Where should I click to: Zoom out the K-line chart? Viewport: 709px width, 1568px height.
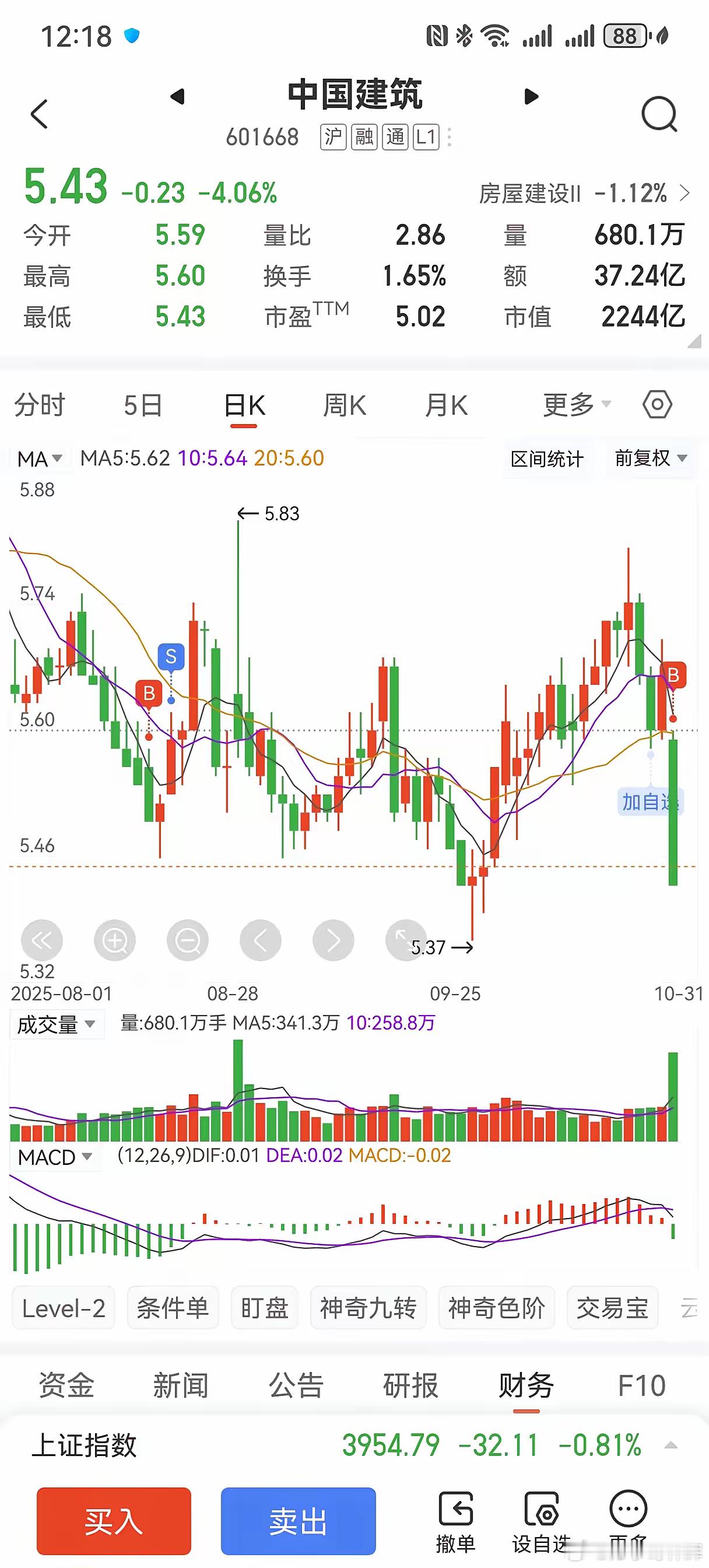click(x=187, y=941)
